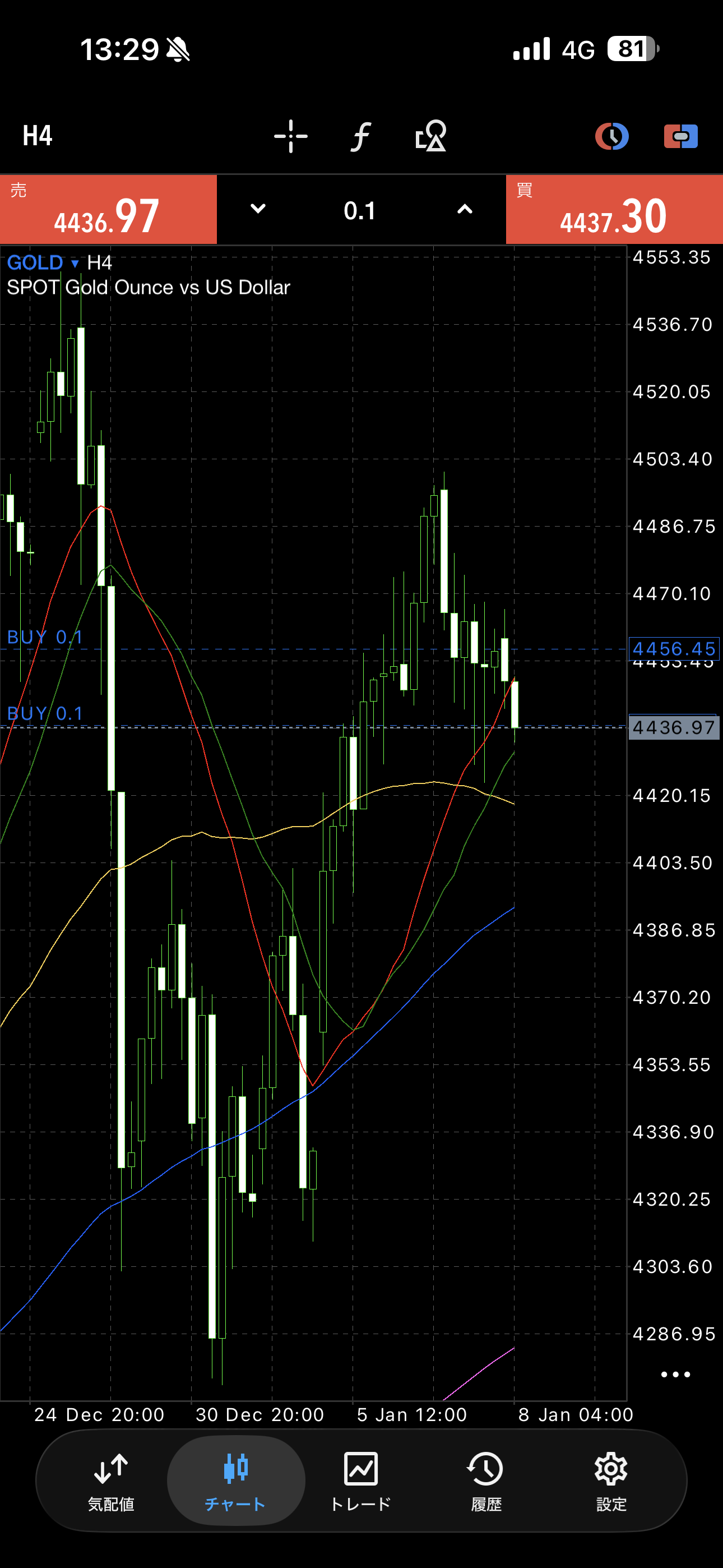Viewport: 723px width, 1568px height.
Task: Edit the 0.1 lot size field
Action: [360, 211]
